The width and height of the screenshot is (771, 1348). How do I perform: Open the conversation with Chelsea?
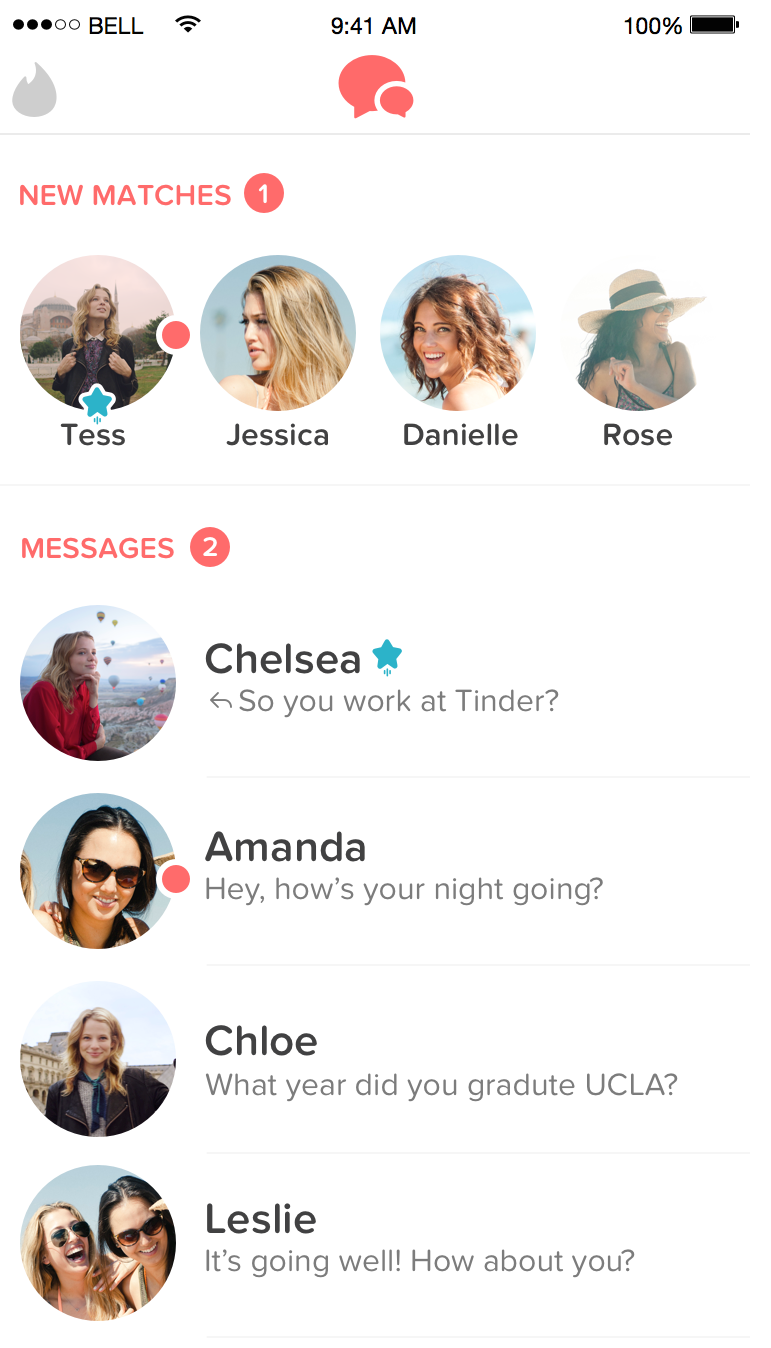pos(380,680)
